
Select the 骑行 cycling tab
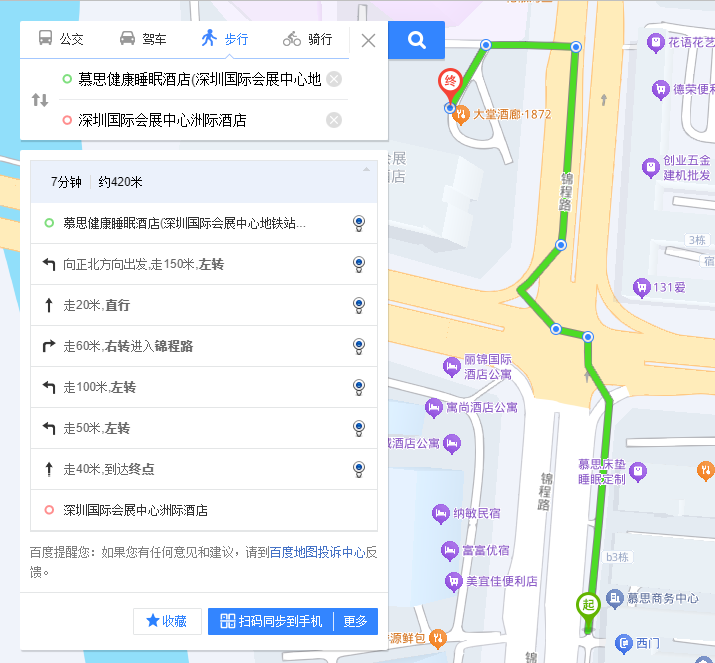coord(307,40)
